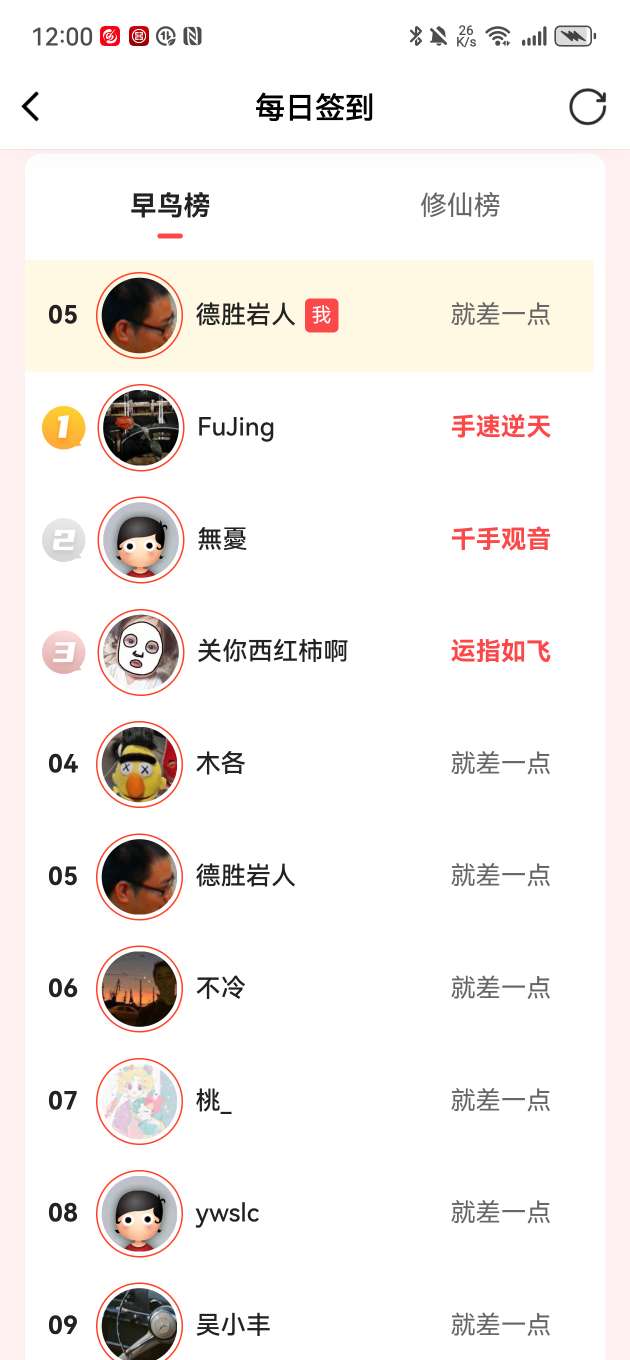Image resolution: width=630 pixels, height=1360 pixels.
Task: View user 桃_ in the ranking
Action: 309,1100
